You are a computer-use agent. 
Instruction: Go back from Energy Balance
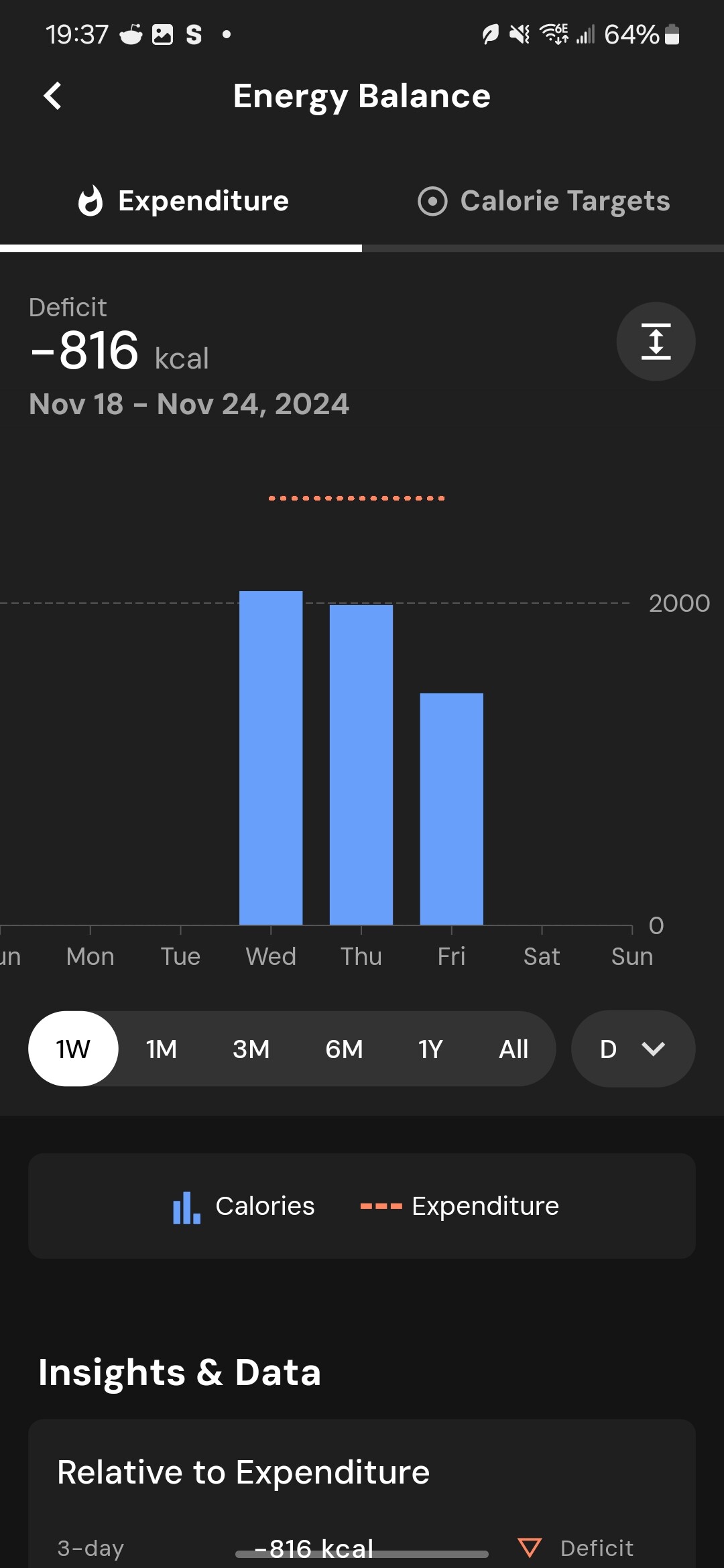[53, 96]
